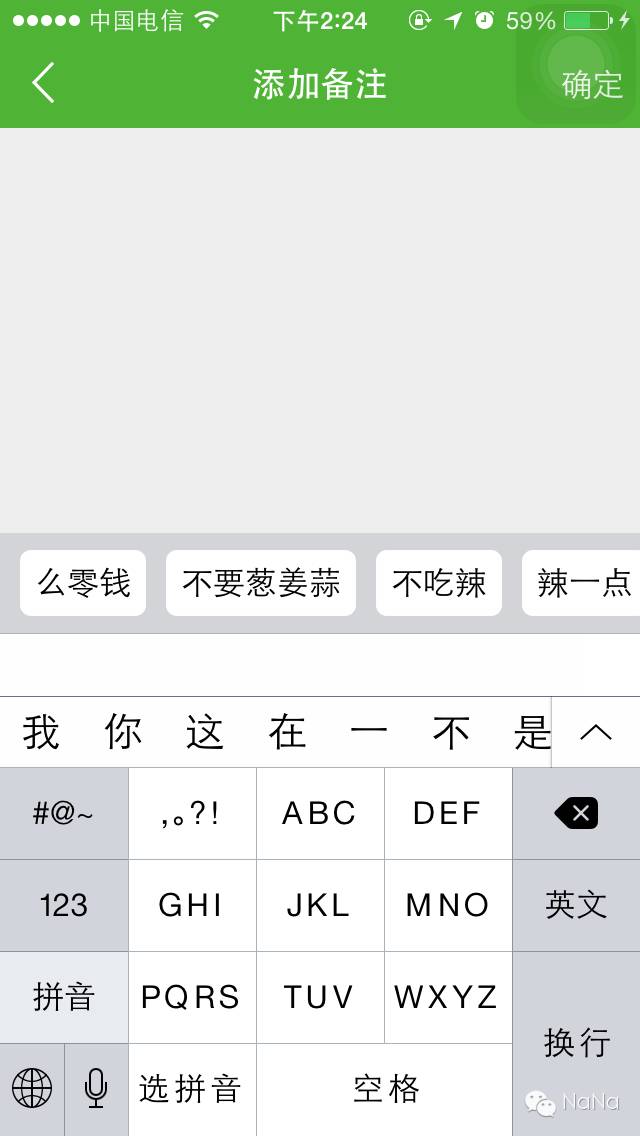Choose the 不吃辣 quick note chip
640x1136 pixels.
click(439, 583)
